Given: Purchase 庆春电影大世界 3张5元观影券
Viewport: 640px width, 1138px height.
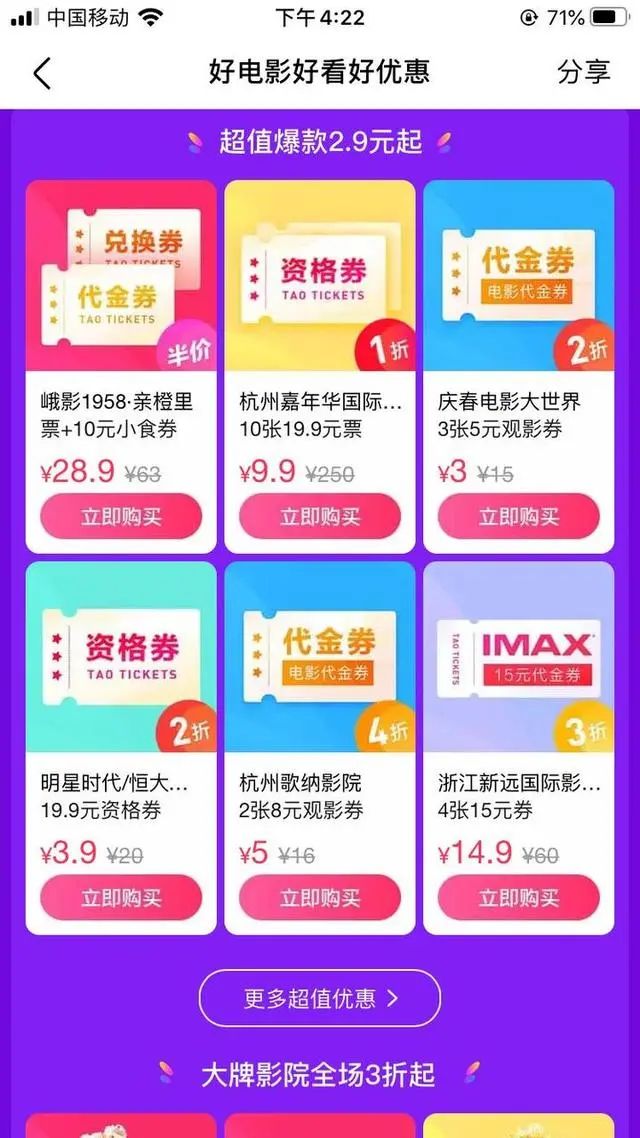Looking at the screenshot, I should (518, 517).
